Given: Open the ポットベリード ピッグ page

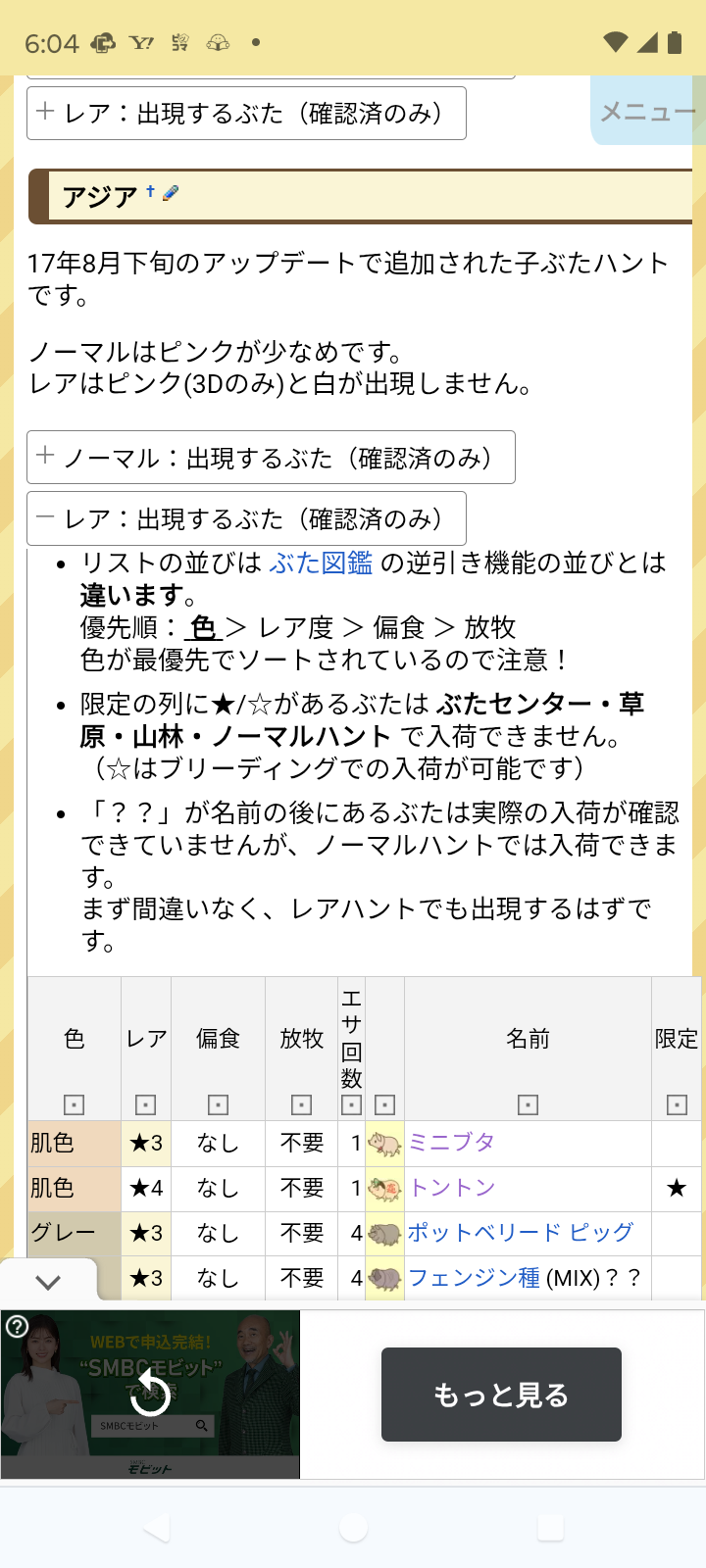Looking at the screenshot, I should tap(520, 1233).
